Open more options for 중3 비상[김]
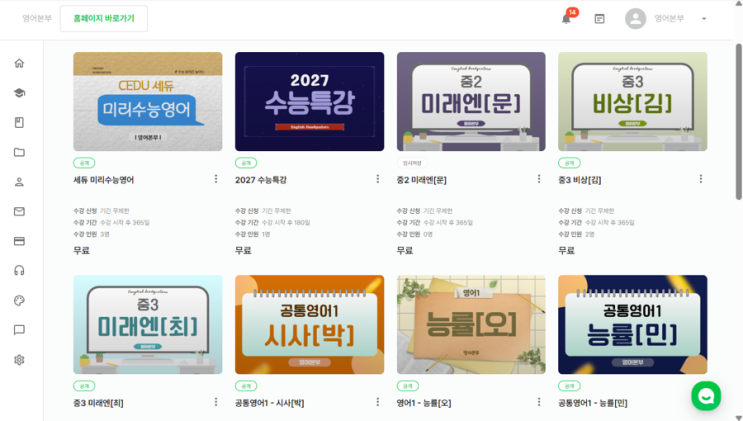This screenshot has height=421, width=743. click(700, 179)
